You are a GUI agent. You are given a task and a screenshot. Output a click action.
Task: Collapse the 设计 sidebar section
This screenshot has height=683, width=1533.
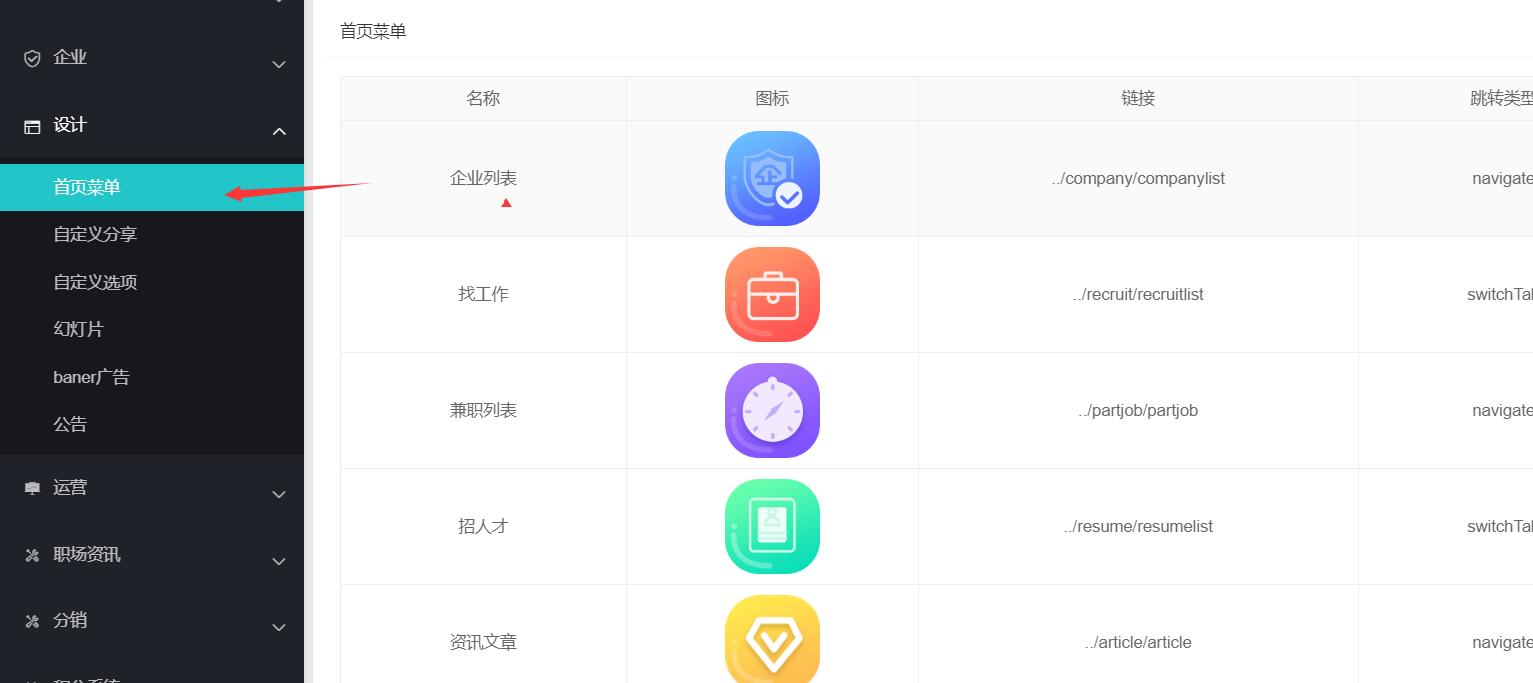click(x=70, y=125)
